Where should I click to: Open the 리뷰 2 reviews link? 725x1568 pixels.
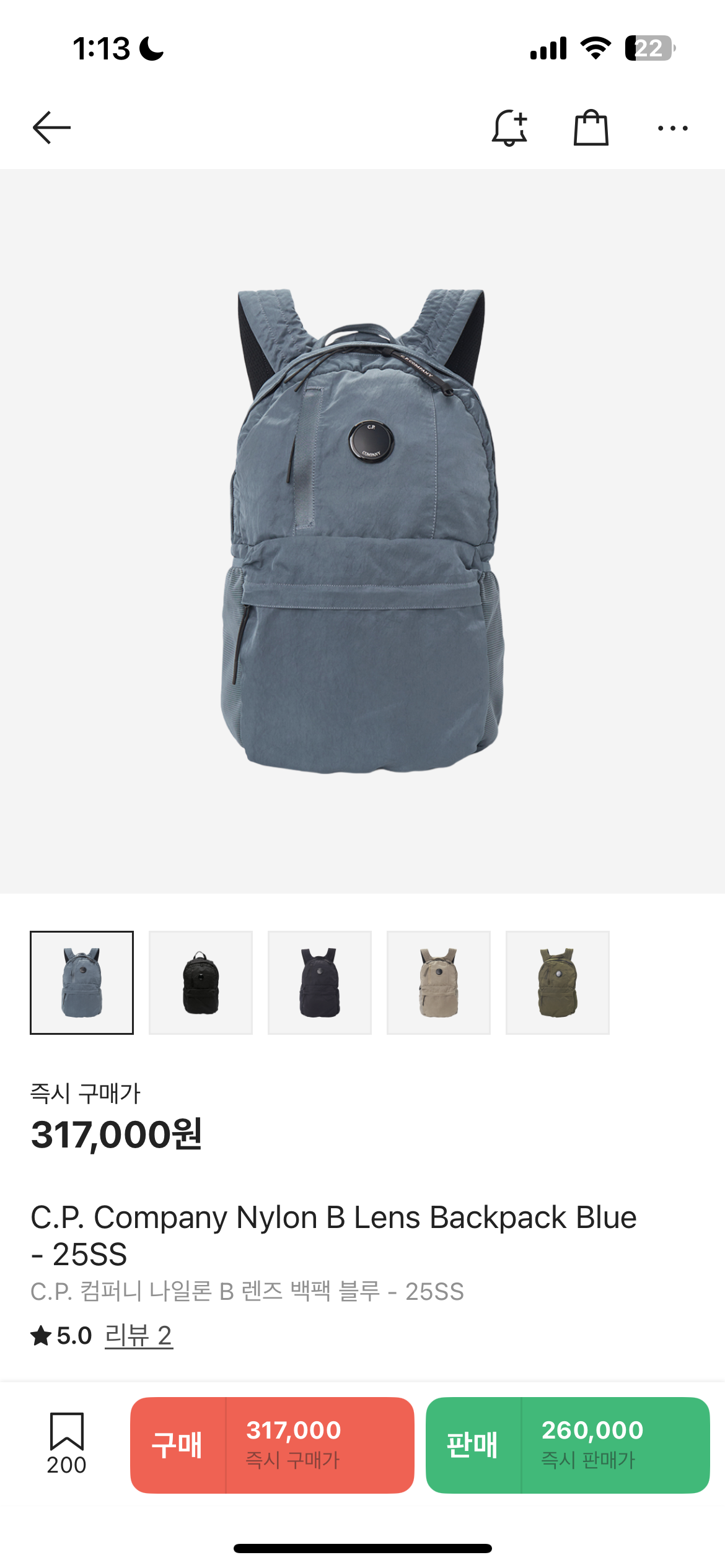point(138,1335)
